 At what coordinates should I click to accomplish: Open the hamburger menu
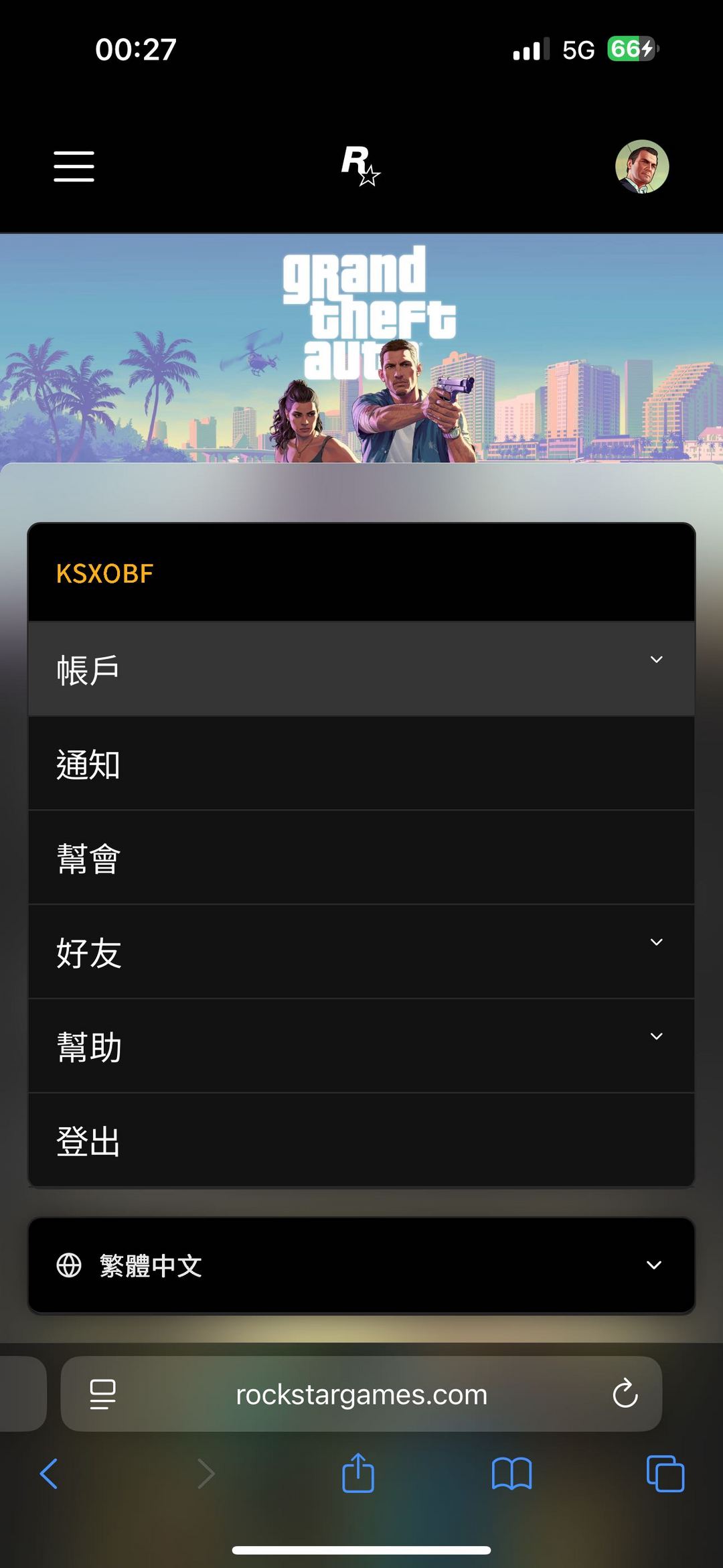click(74, 166)
